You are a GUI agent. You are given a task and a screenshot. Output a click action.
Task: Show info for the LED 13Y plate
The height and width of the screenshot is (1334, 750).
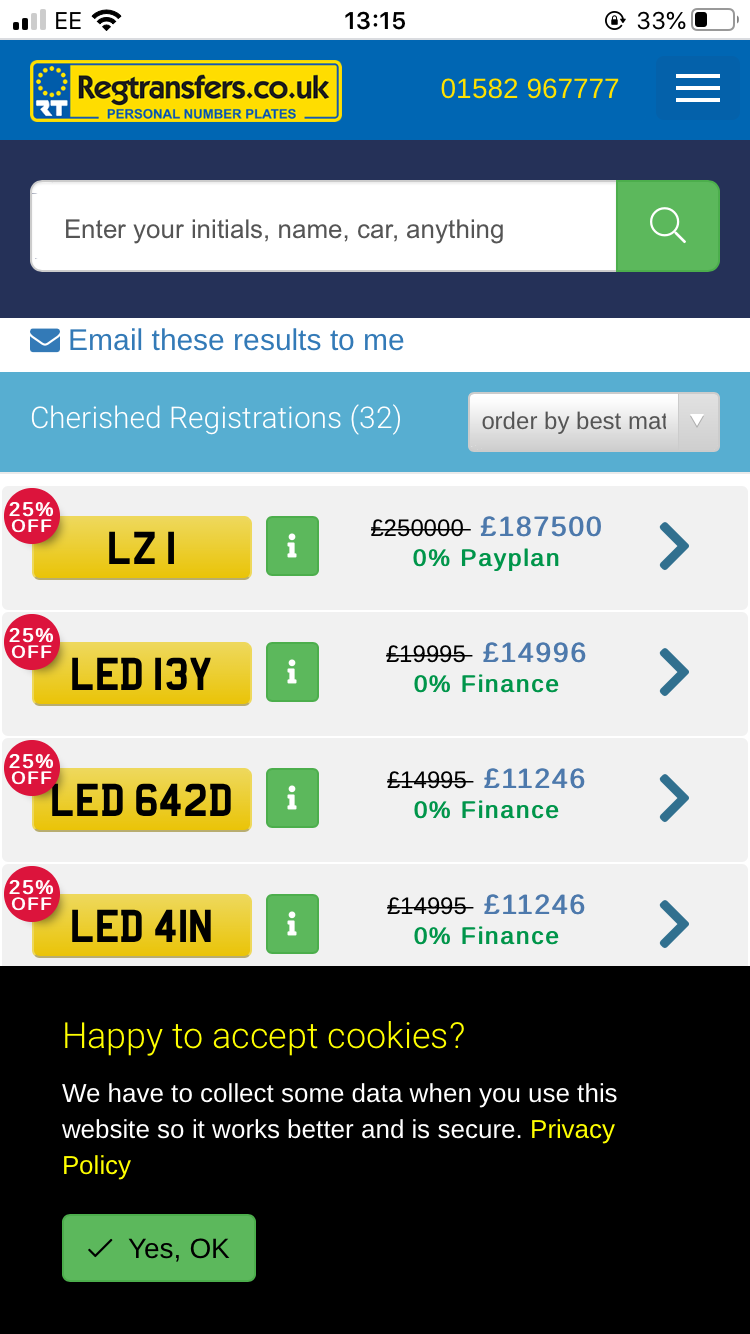292,672
